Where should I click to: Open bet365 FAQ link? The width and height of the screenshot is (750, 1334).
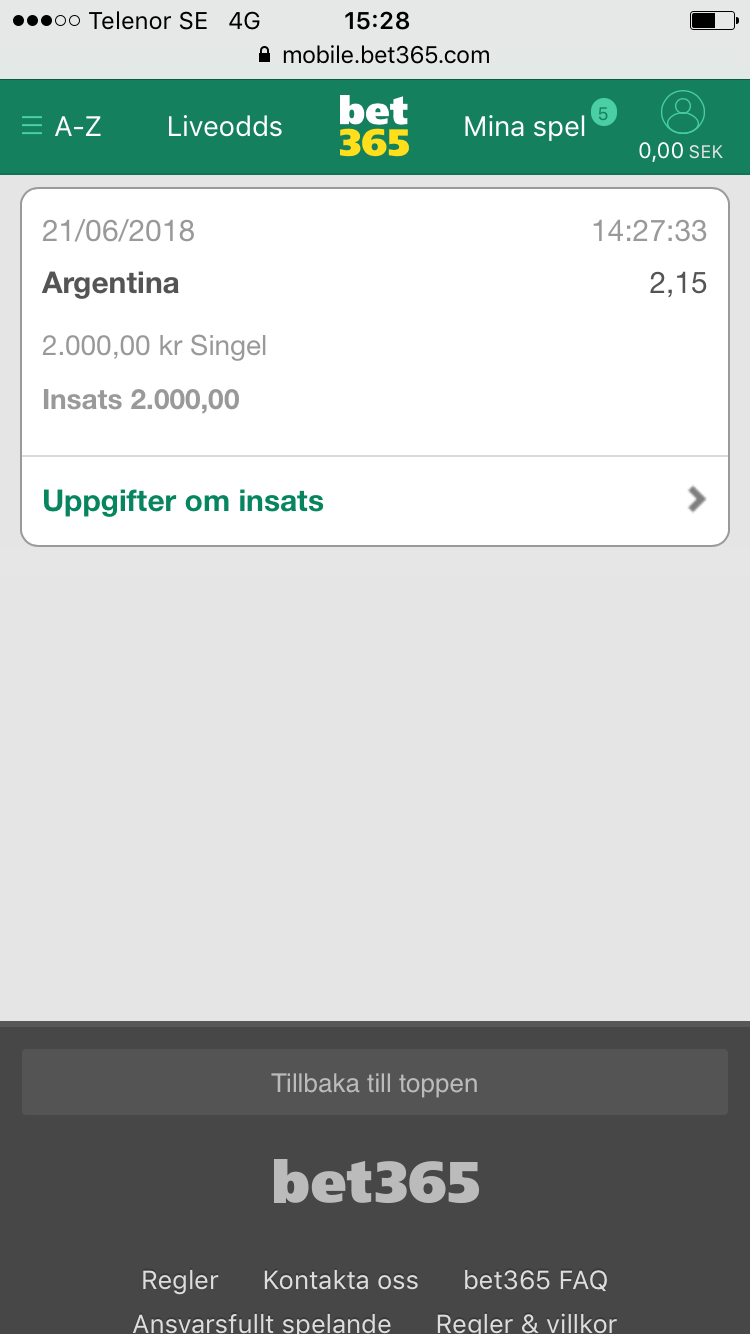(536, 1280)
